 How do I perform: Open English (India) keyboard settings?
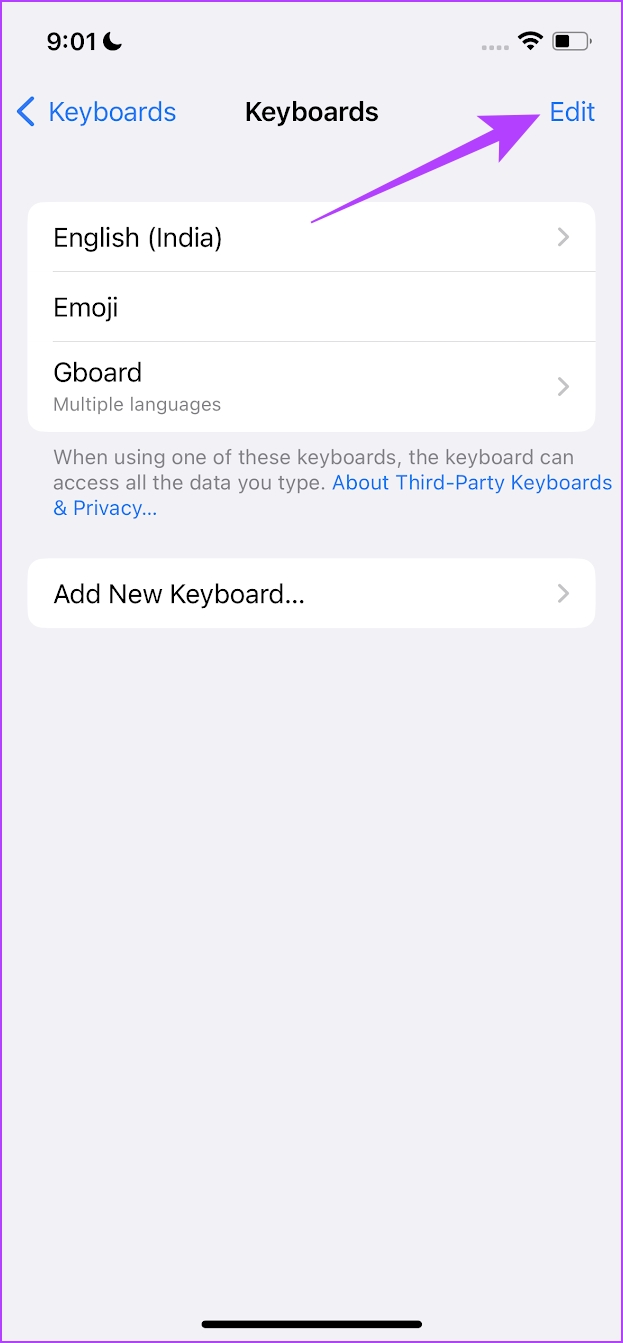coord(311,237)
